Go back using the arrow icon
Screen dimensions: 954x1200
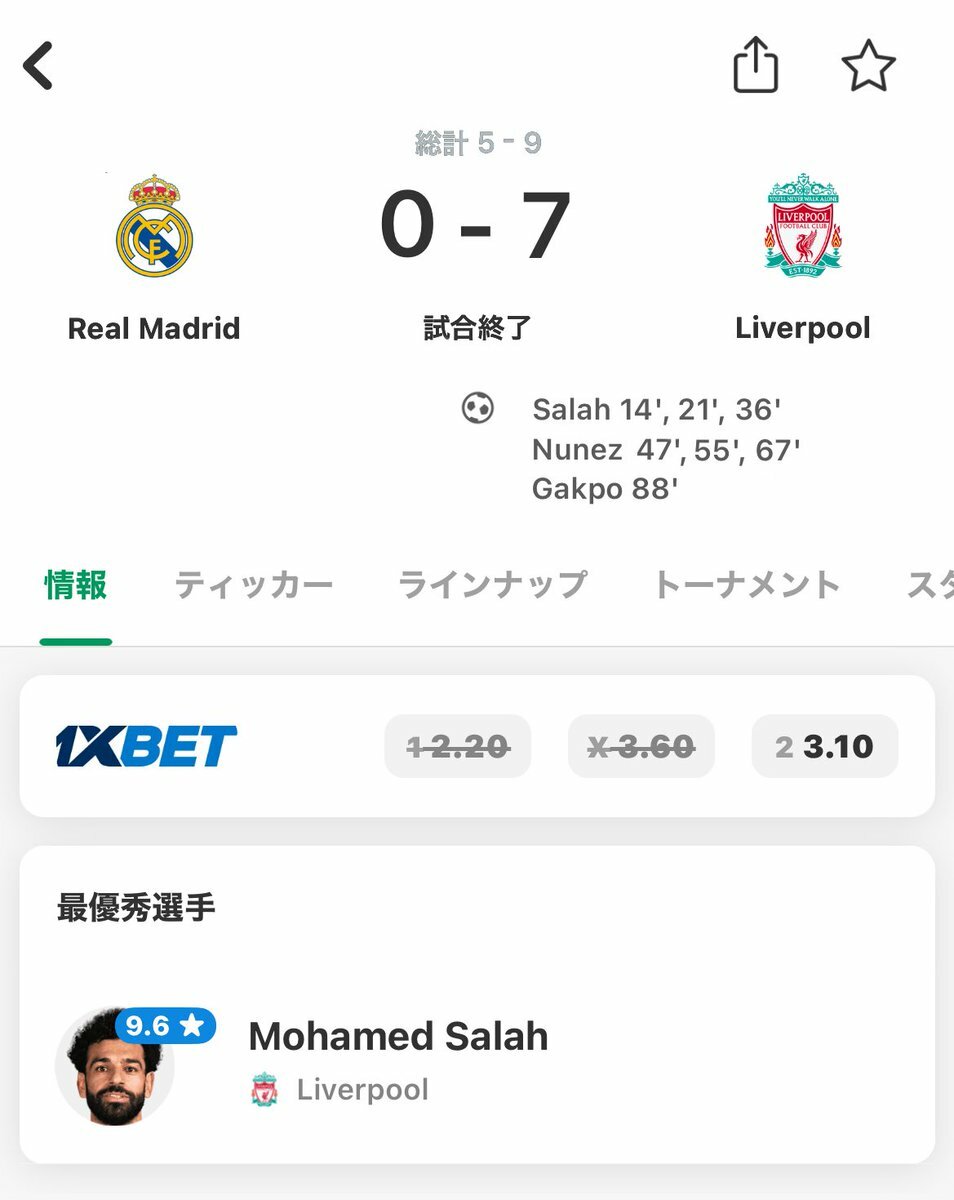[x=38, y=67]
